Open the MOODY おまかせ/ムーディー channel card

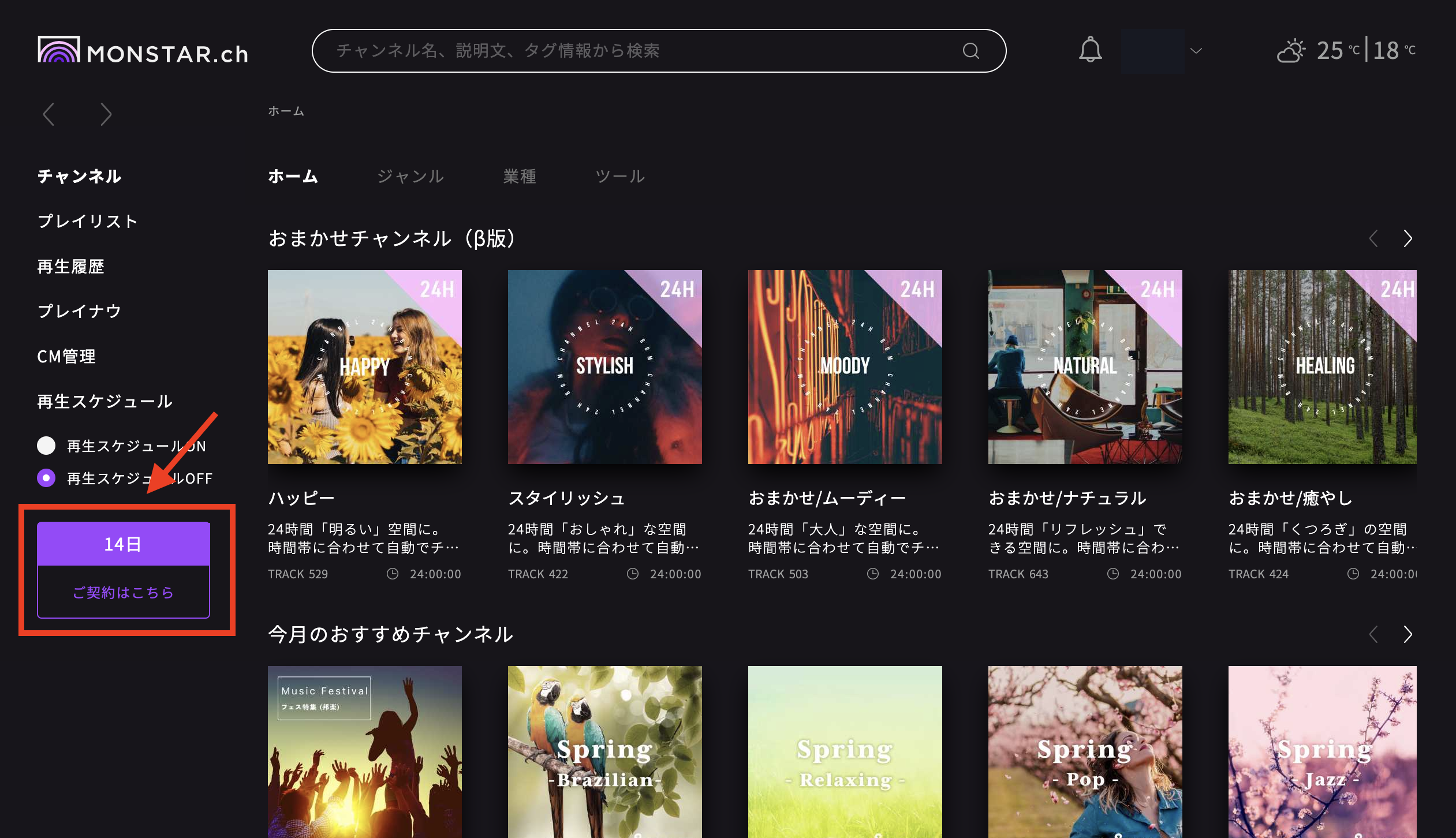pyautogui.click(x=845, y=367)
